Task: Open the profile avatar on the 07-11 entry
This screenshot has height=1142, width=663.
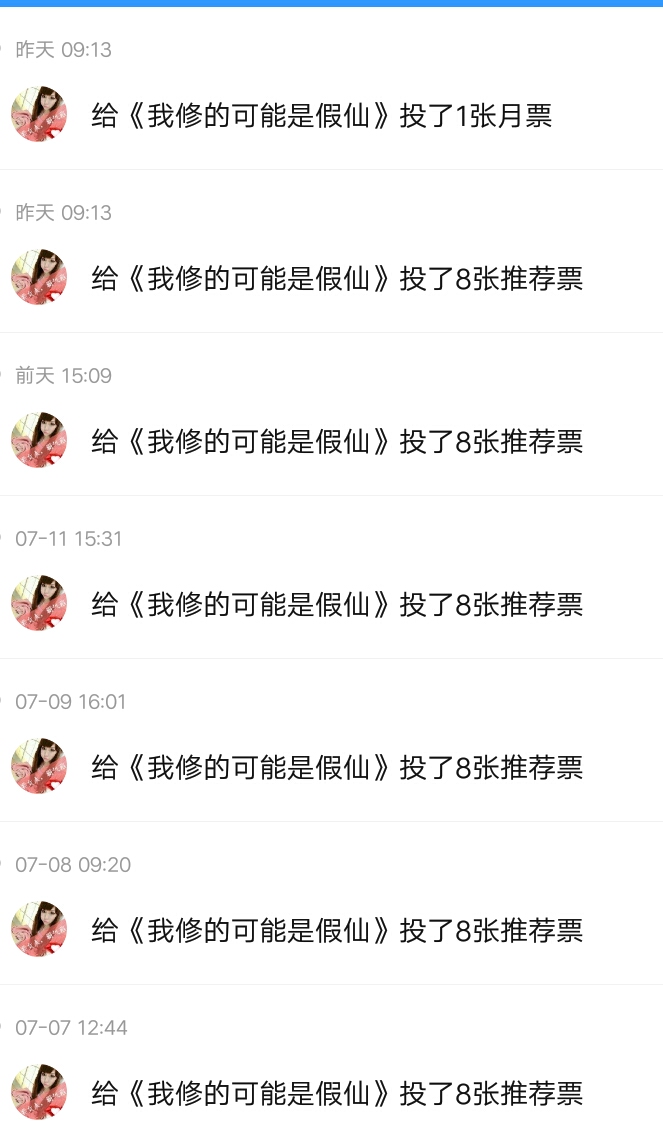Action: click(x=39, y=603)
